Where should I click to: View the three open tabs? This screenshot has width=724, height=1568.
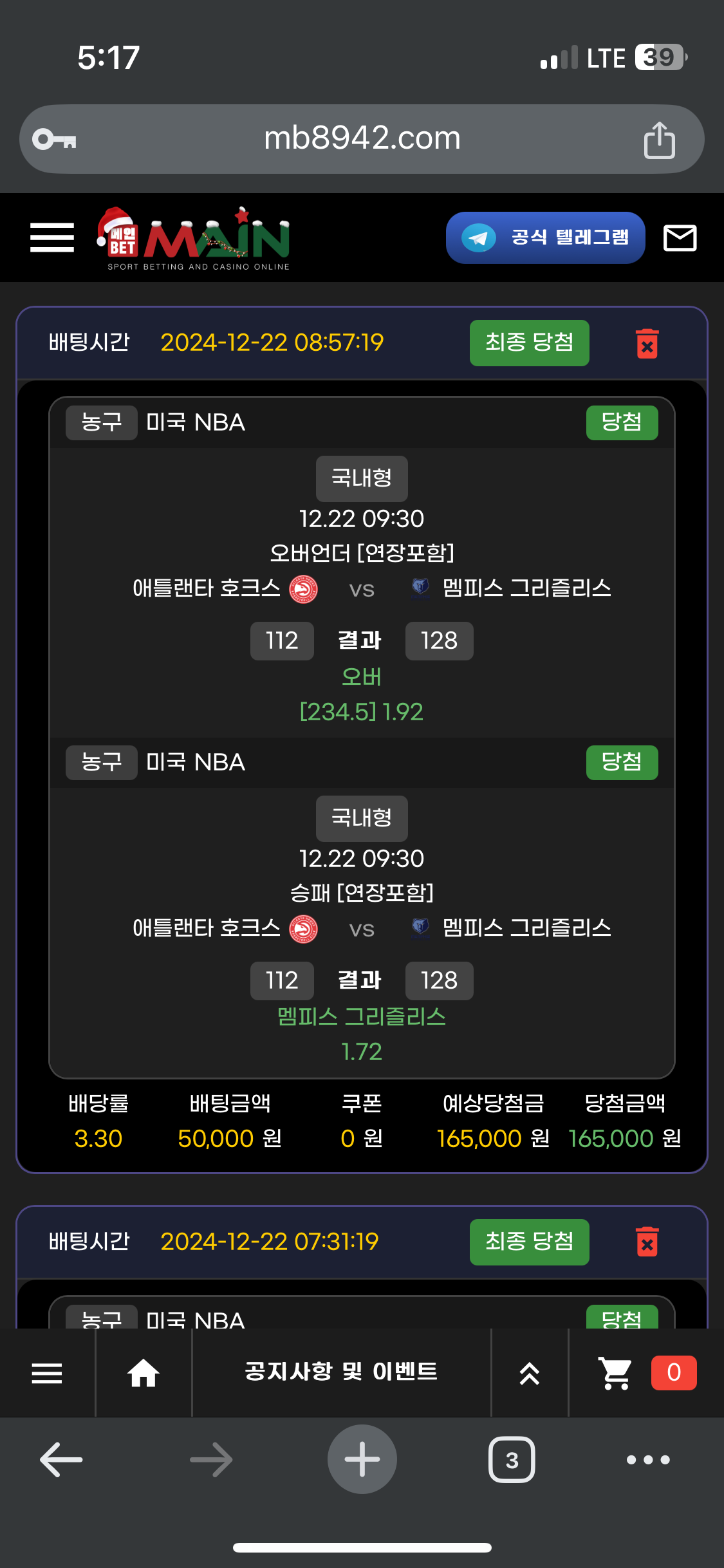512,1459
